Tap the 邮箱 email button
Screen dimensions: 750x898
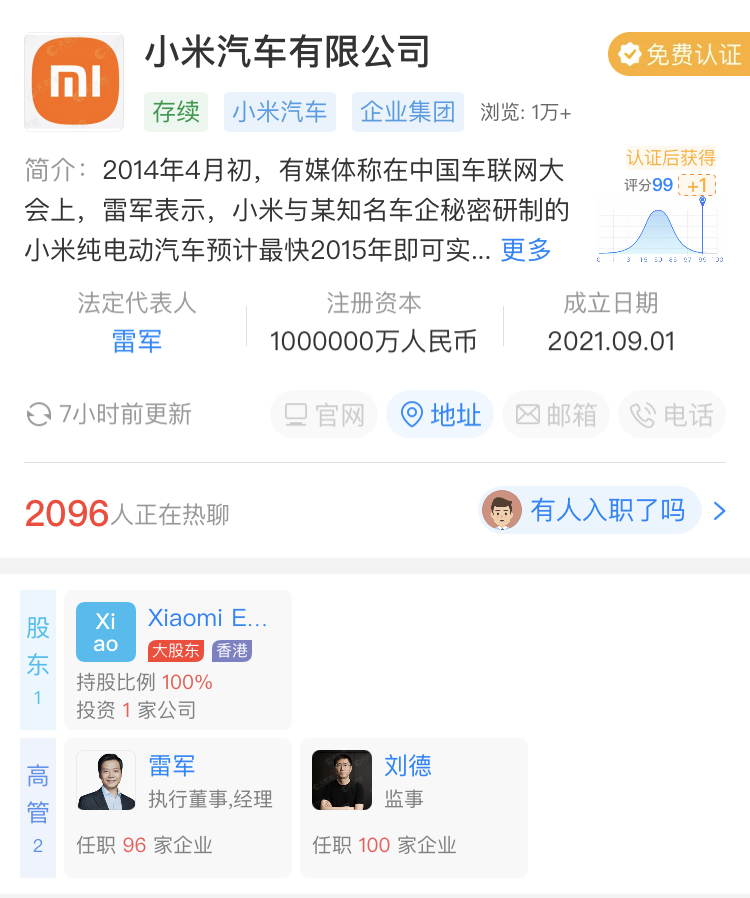pos(556,415)
